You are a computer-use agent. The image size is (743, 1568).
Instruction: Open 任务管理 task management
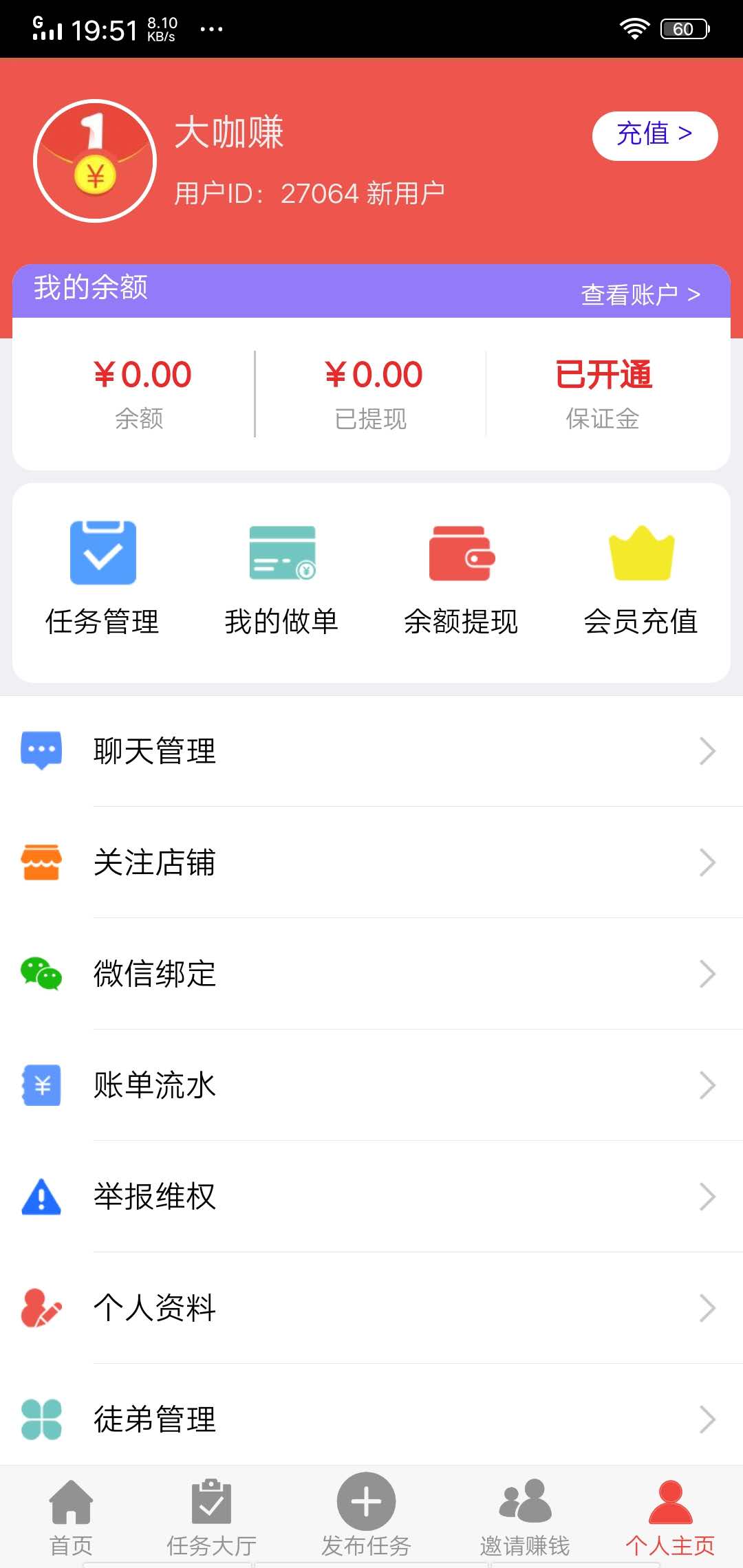(x=103, y=578)
